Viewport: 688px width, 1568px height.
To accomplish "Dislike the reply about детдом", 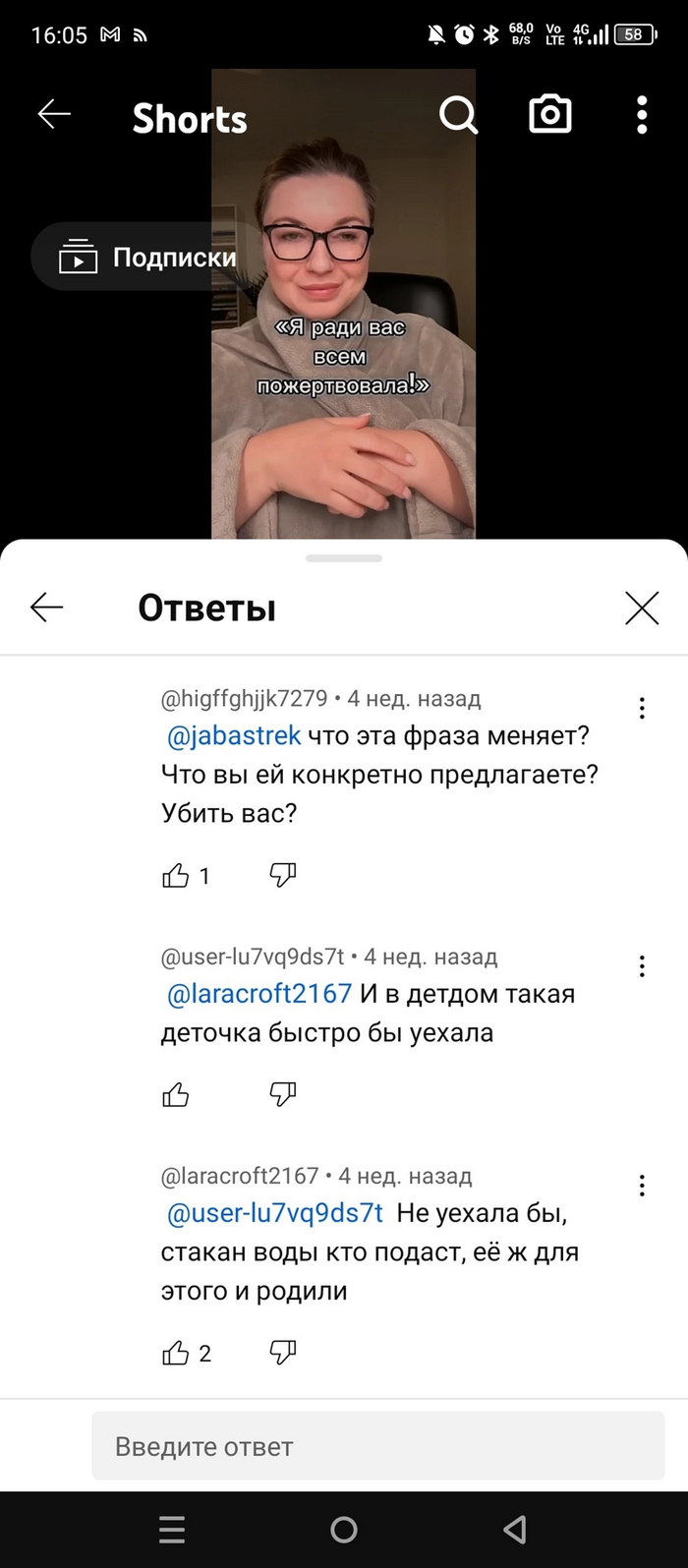I will pyautogui.click(x=283, y=1094).
